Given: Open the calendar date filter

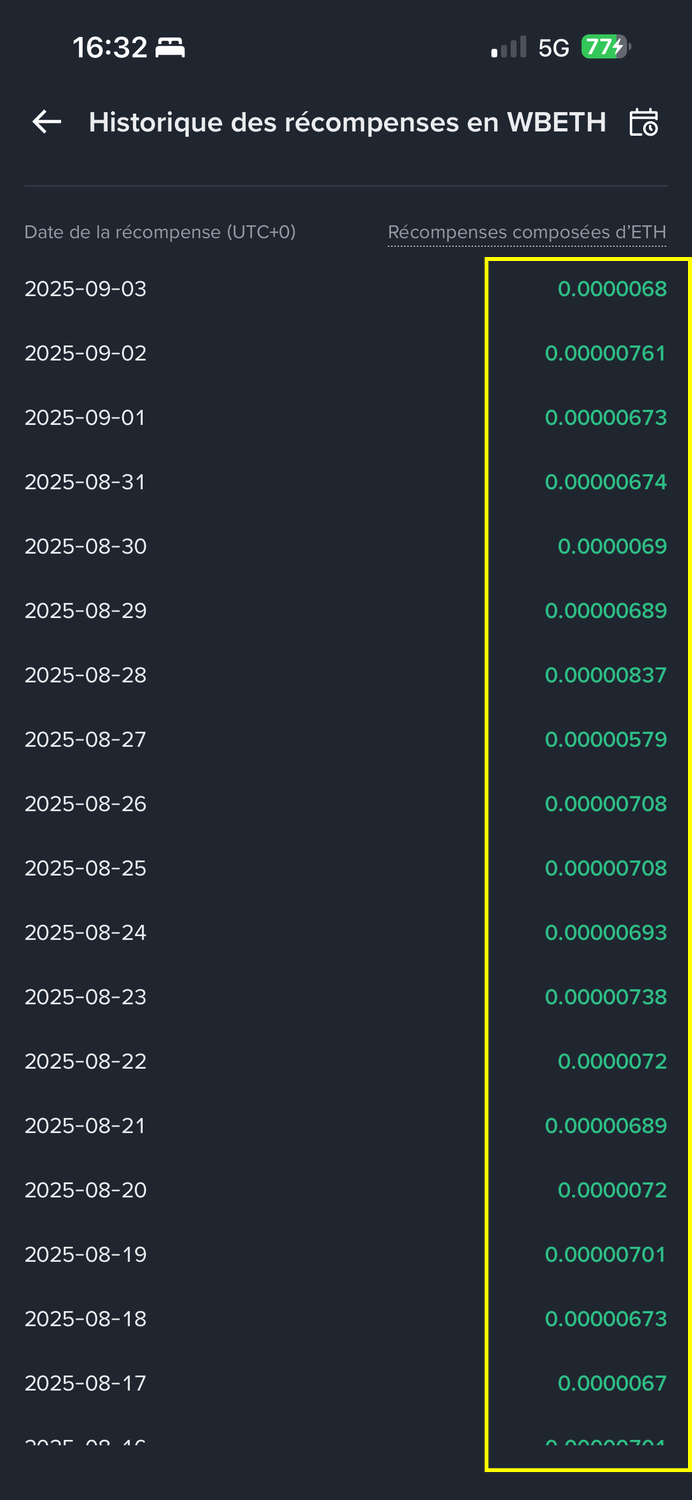Looking at the screenshot, I should pyautogui.click(x=643, y=122).
